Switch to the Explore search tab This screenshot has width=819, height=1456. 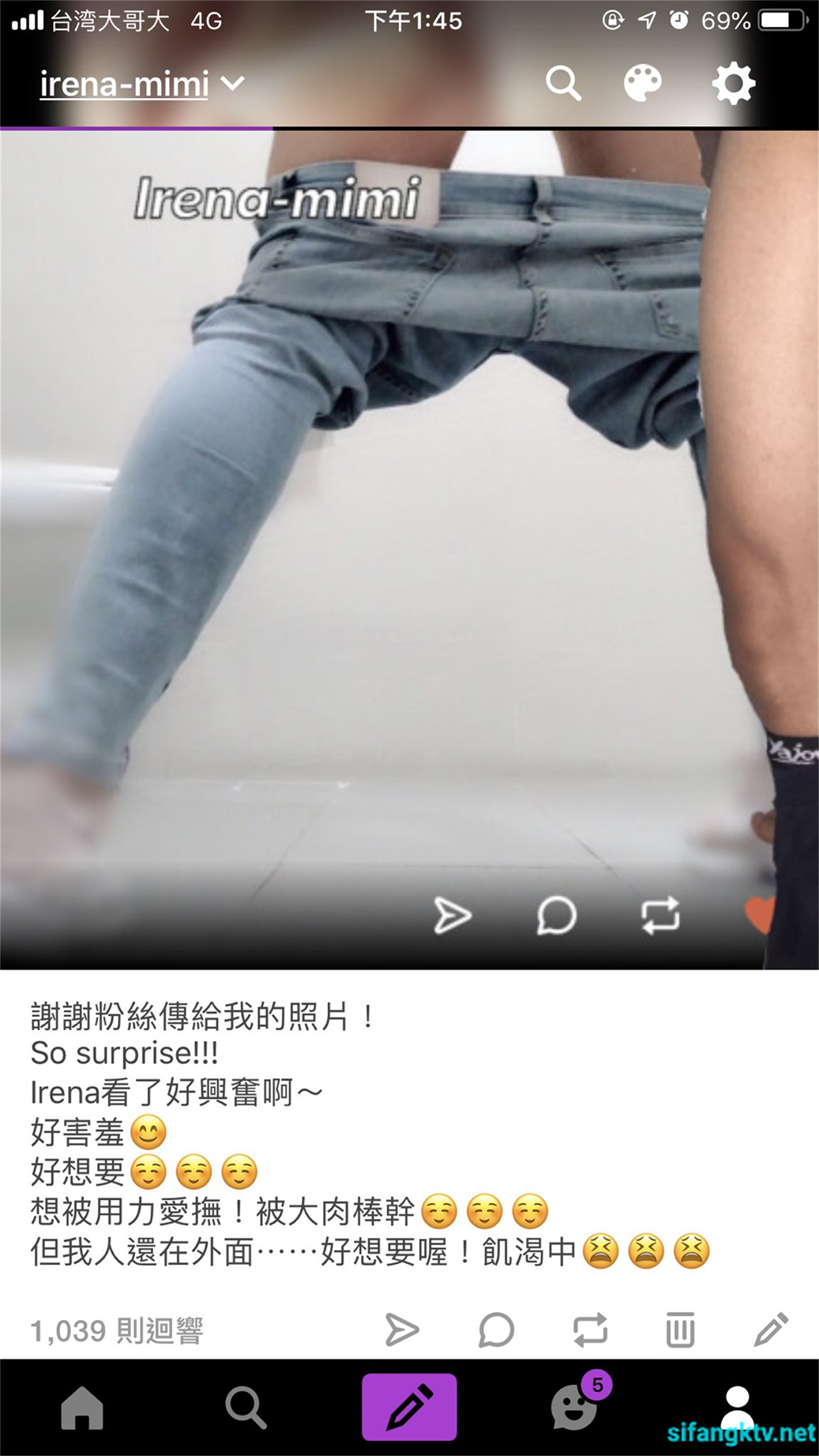[x=246, y=1408]
